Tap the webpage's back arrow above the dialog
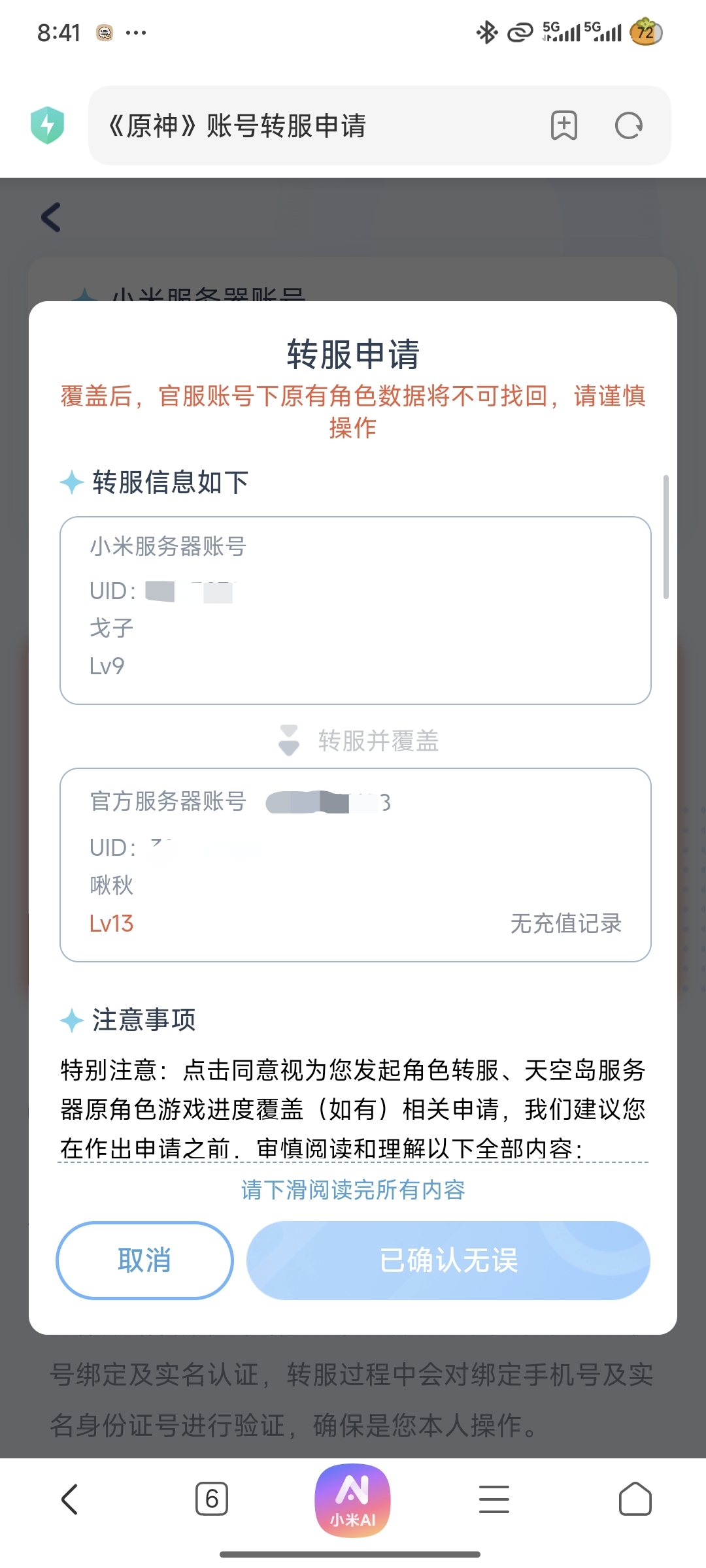The image size is (706, 1568). (51, 218)
